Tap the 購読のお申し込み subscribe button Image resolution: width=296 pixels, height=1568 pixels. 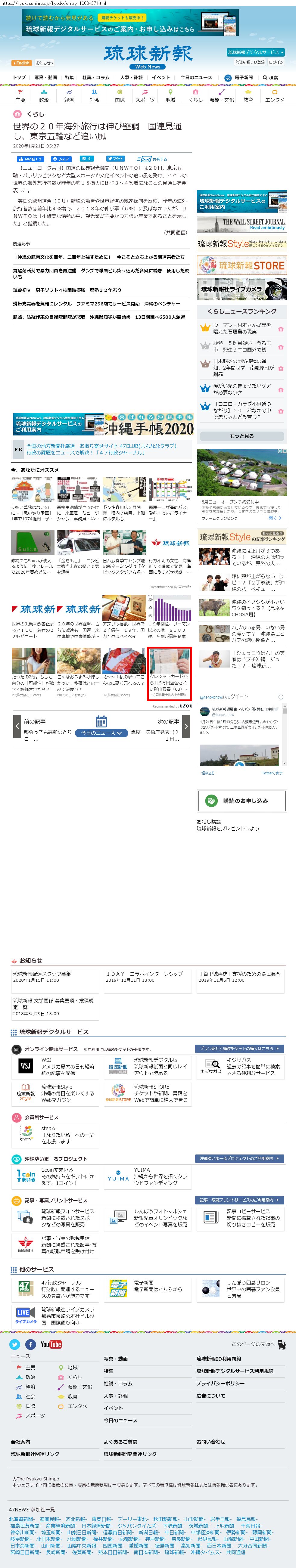click(x=242, y=801)
